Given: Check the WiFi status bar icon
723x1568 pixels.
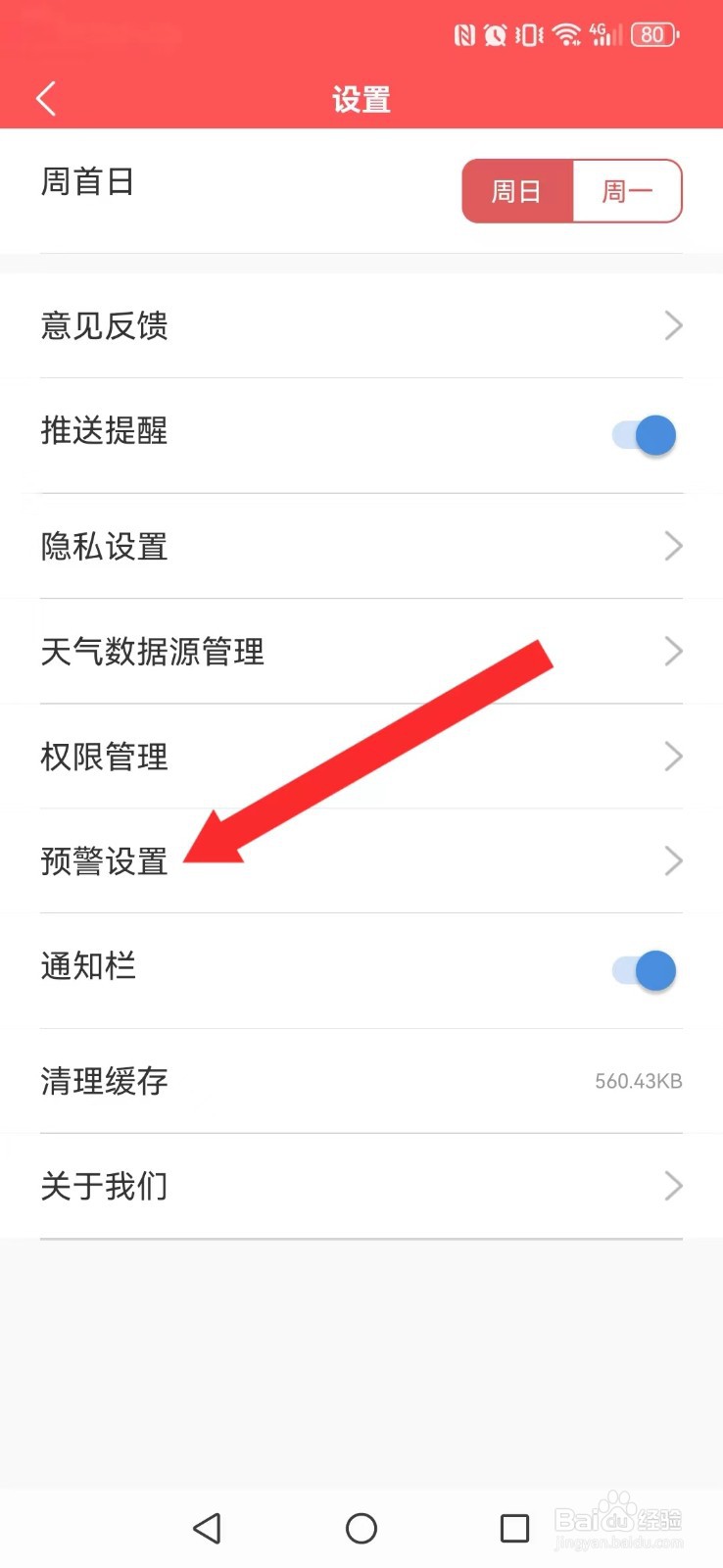Looking at the screenshot, I should tap(564, 34).
